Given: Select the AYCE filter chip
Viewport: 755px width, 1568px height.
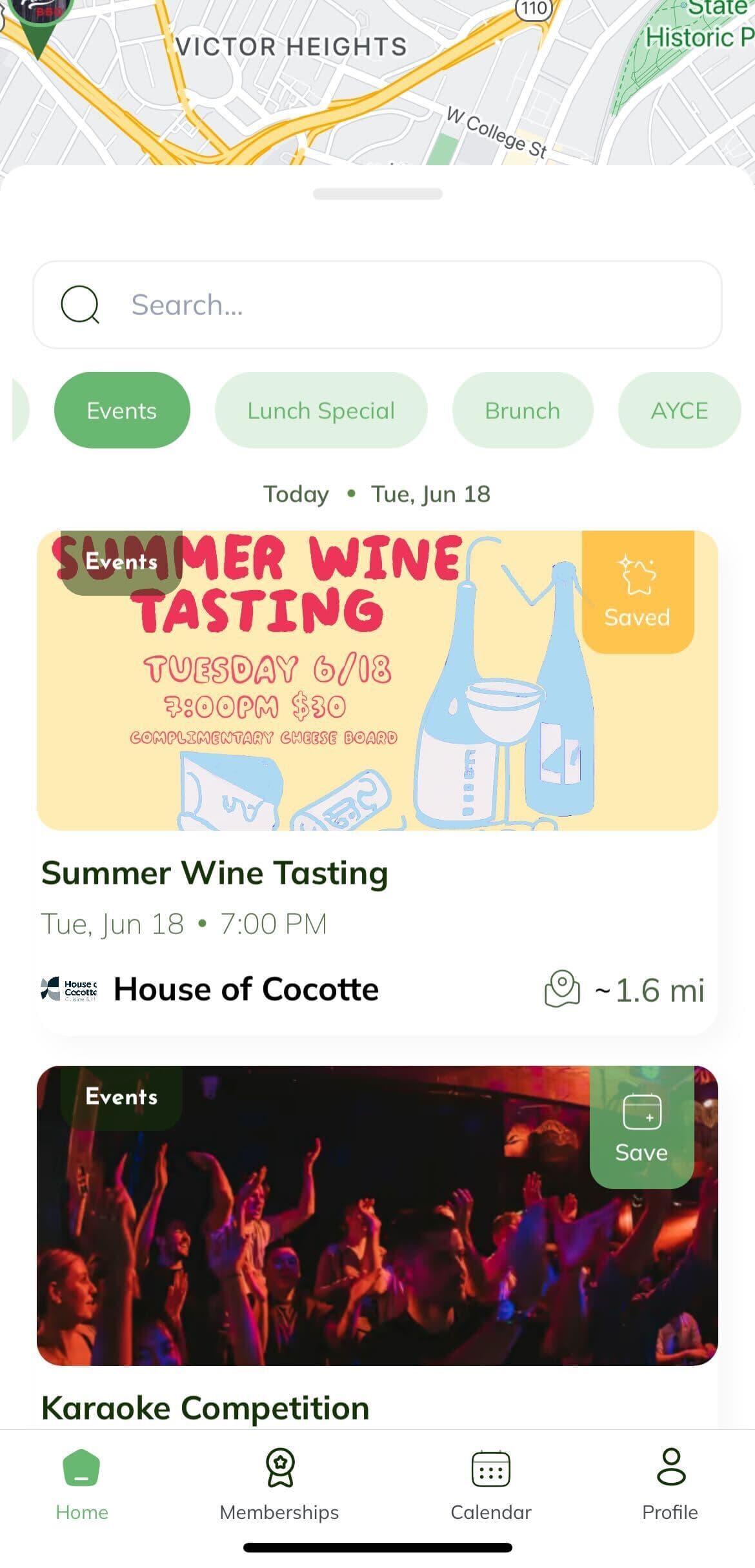Looking at the screenshot, I should click(x=679, y=411).
